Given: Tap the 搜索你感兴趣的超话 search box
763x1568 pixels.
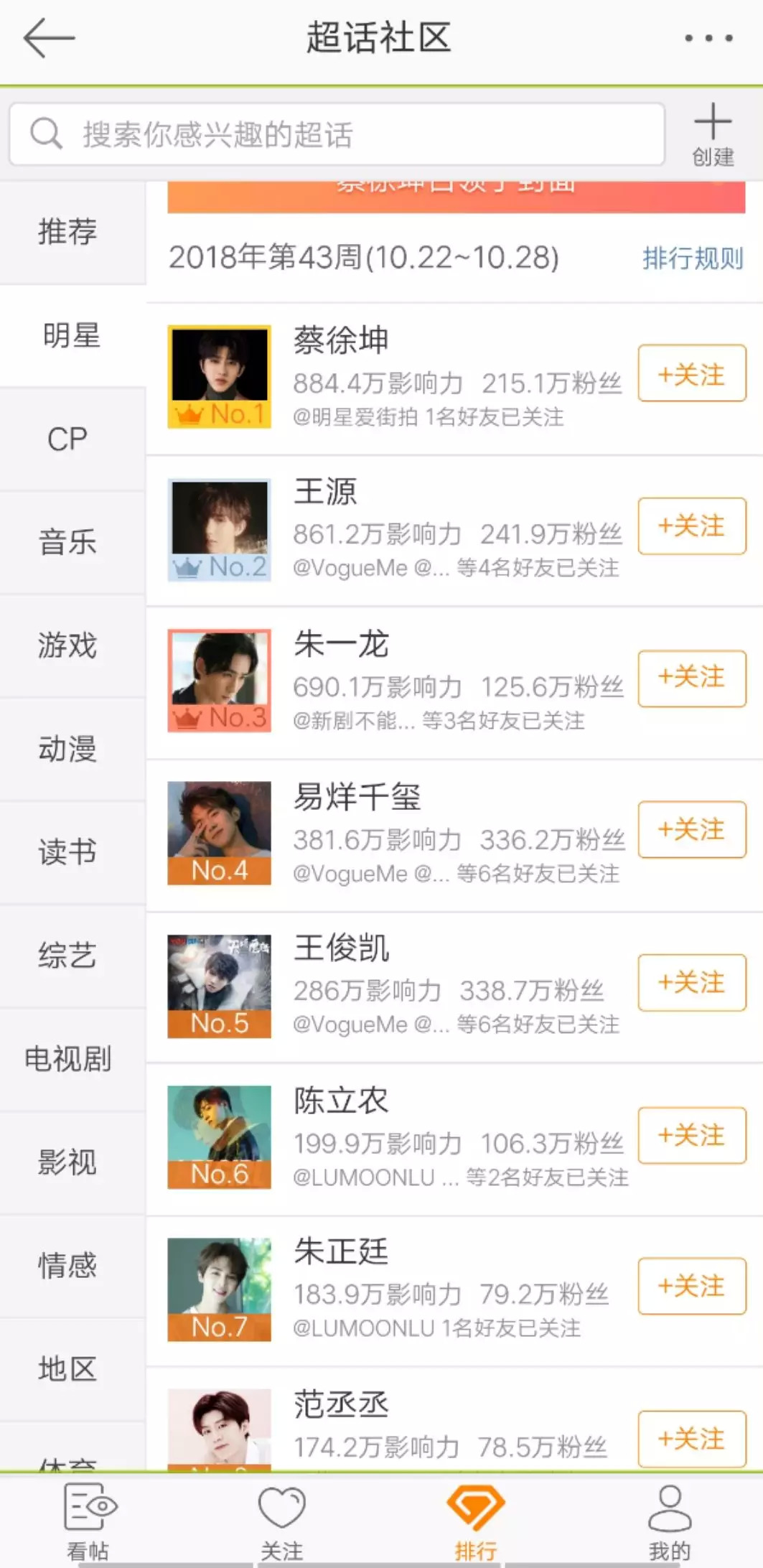Looking at the screenshot, I should (x=337, y=134).
